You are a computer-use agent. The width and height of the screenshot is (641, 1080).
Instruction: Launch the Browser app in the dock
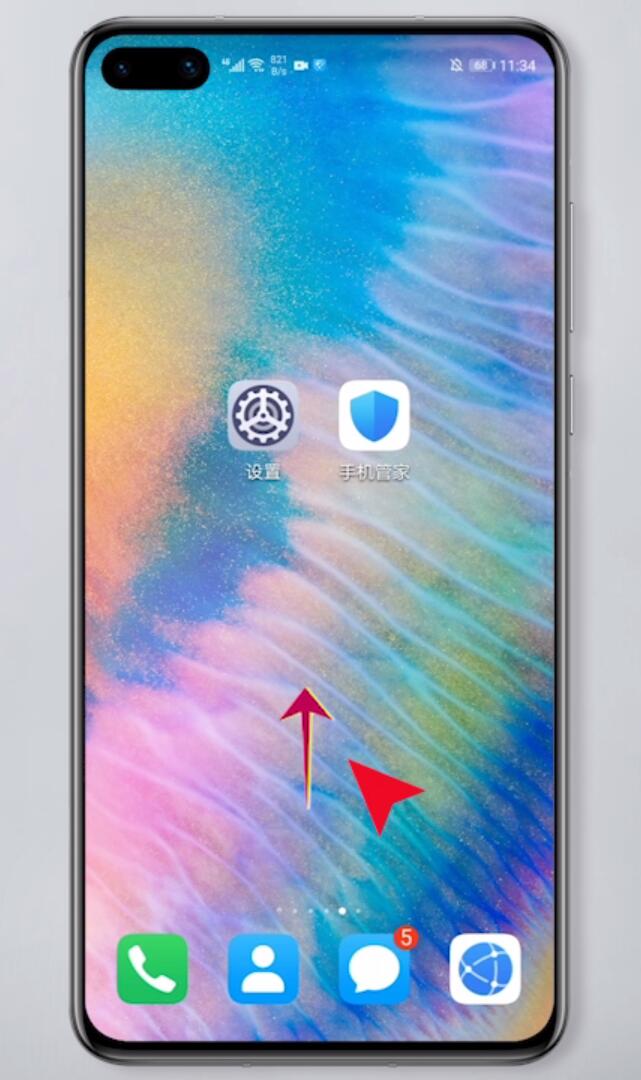click(485, 969)
